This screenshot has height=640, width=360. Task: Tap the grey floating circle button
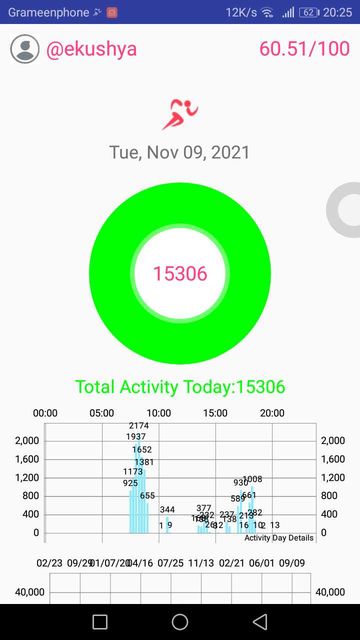[343, 210]
